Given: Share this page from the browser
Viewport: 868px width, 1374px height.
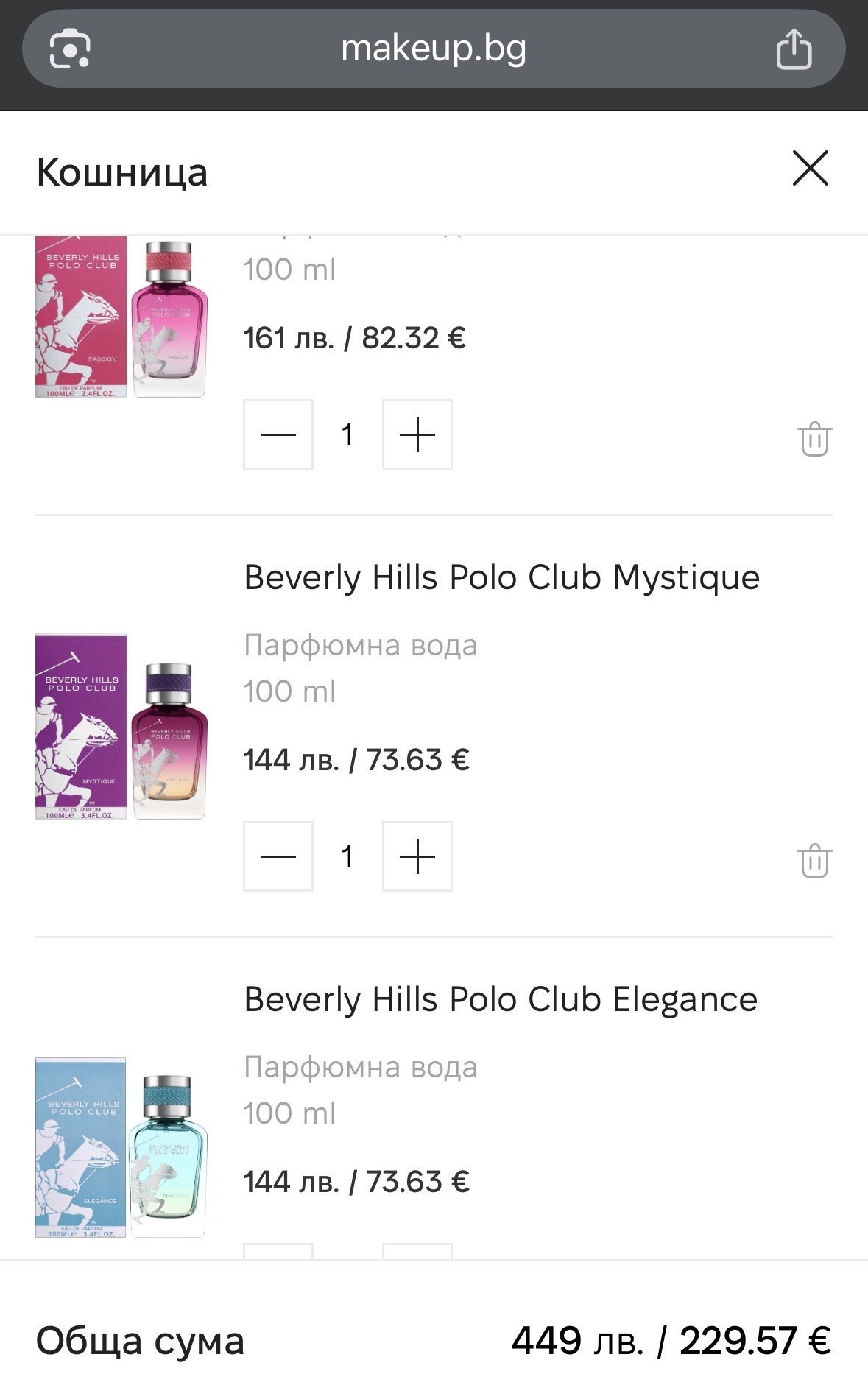Looking at the screenshot, I should coord(794,49).
